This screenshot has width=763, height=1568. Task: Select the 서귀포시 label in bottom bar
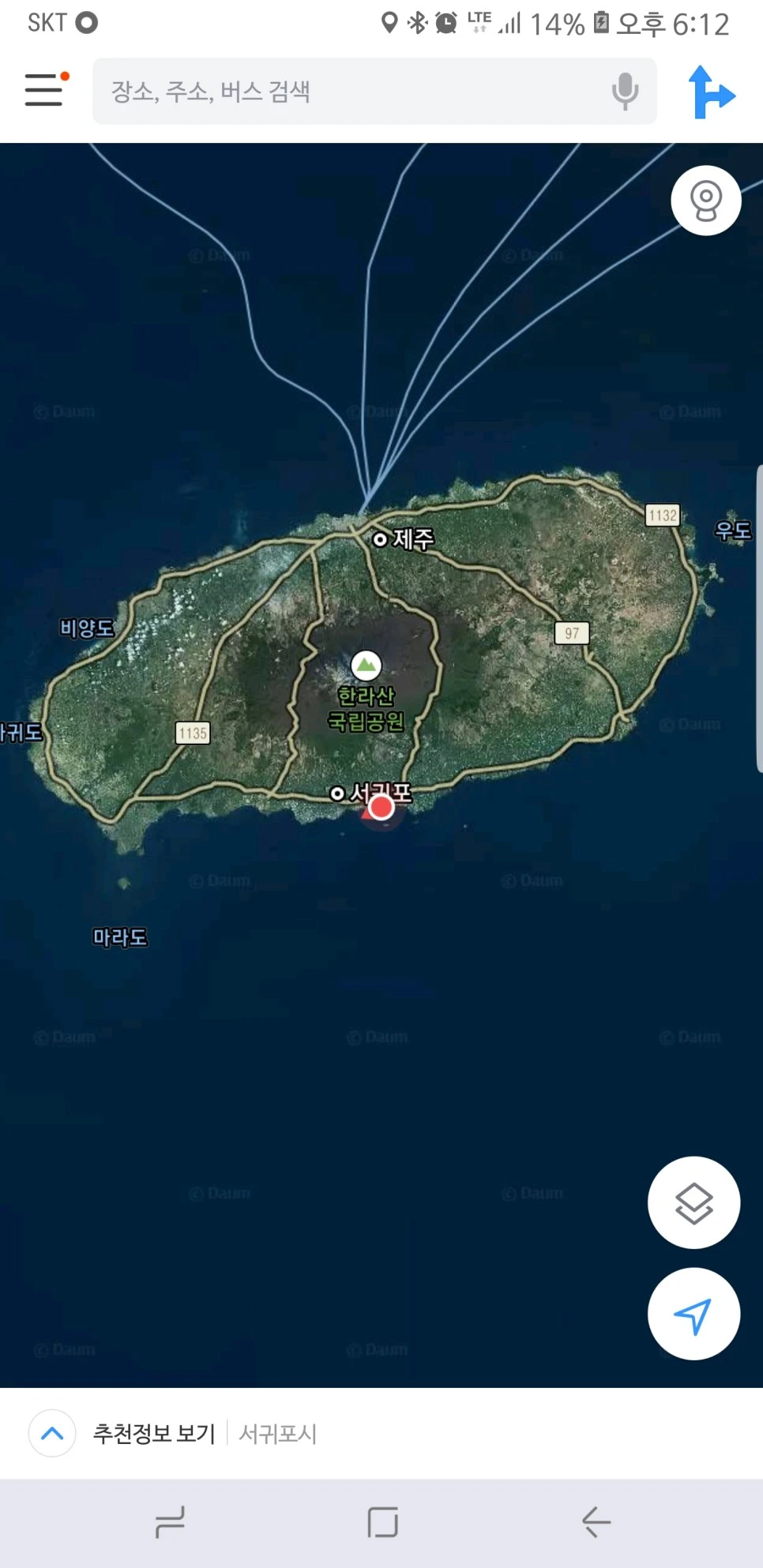tap(276, 1435)
